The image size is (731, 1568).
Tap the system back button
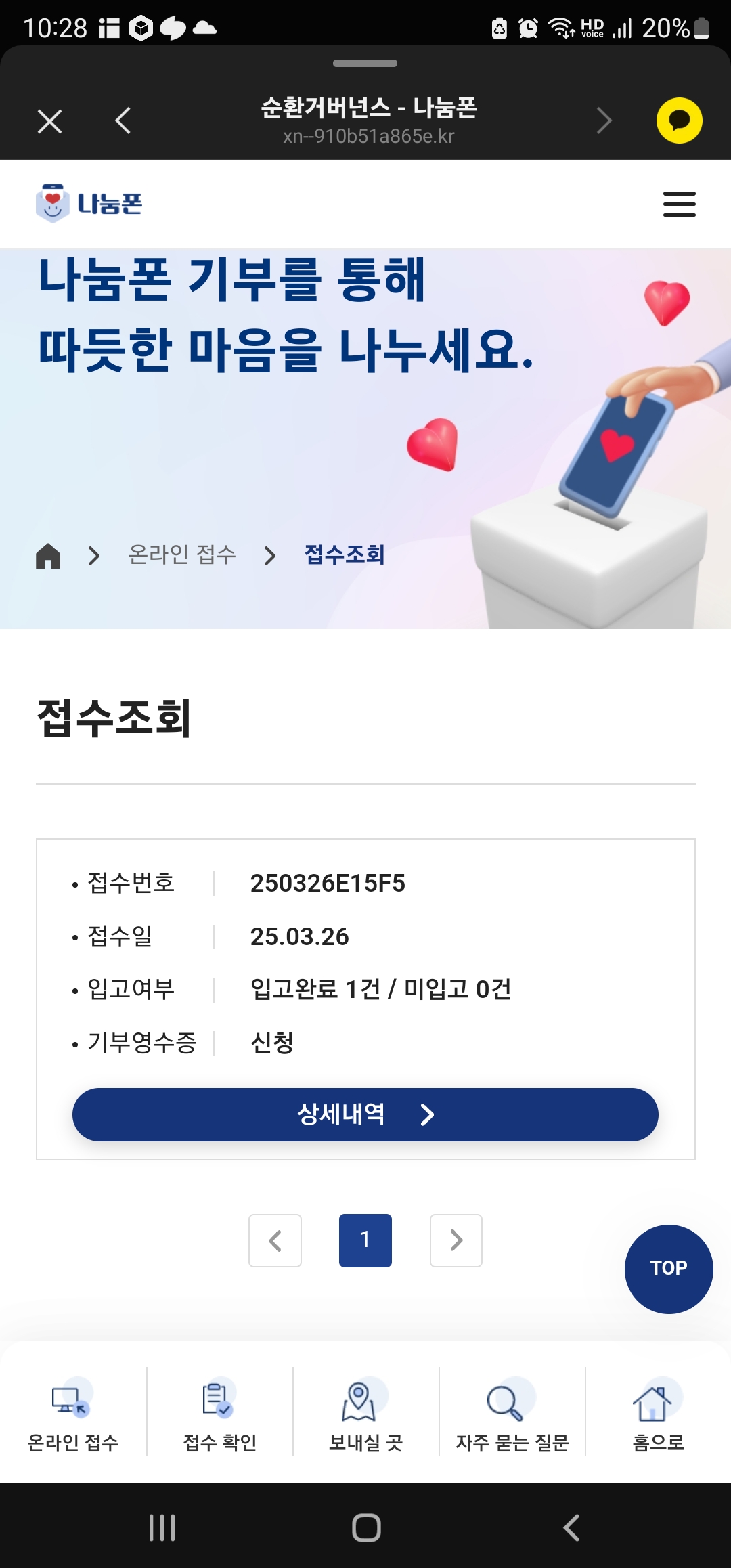(x=571, y=1527)
